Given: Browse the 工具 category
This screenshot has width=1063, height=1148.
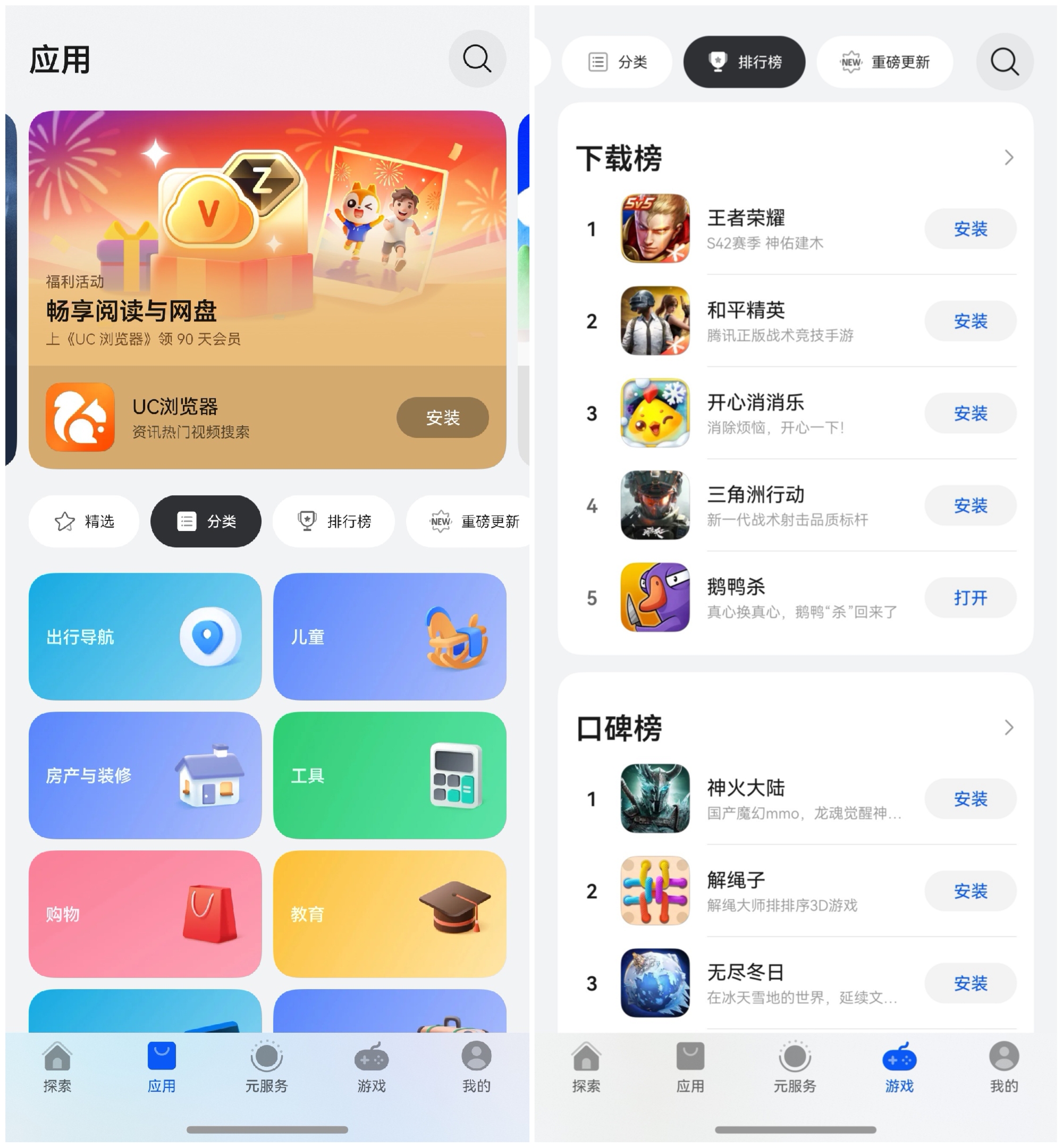Looking at the screenshot, I should (390, 775).
